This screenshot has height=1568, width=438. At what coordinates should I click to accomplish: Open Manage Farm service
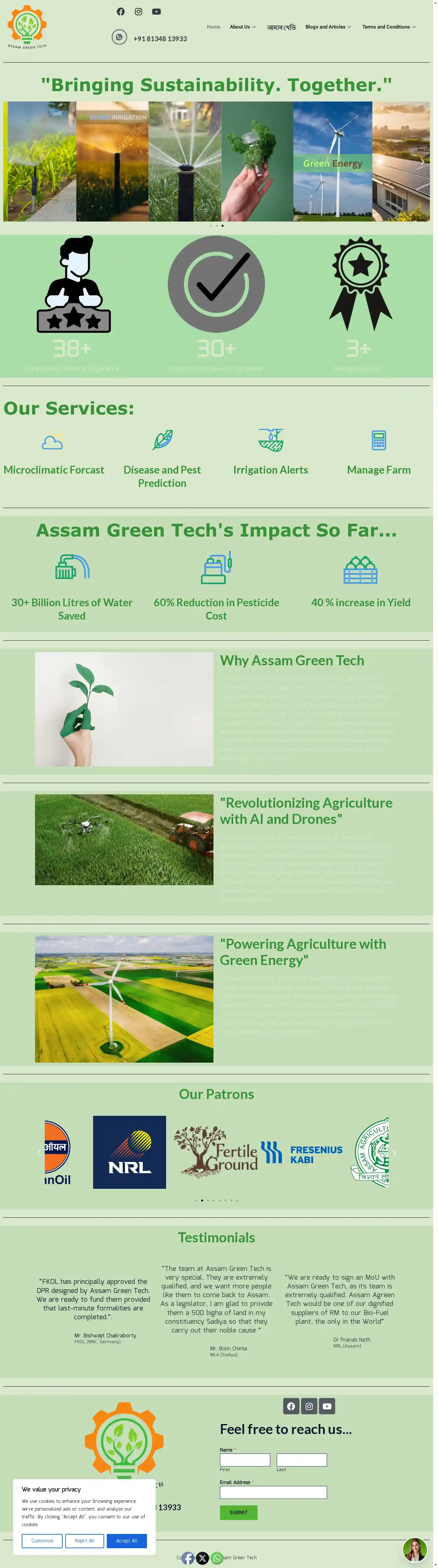pos(378,470)
